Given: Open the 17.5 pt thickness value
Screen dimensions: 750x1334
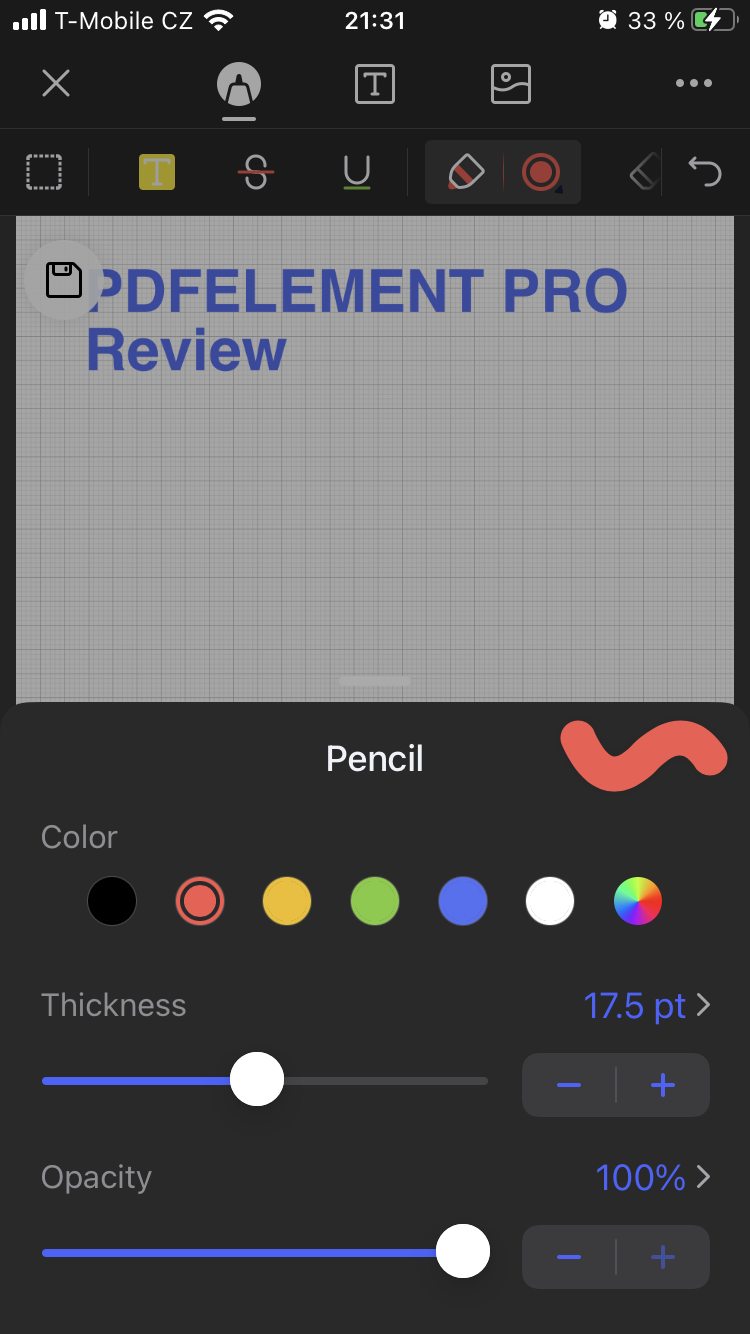Looking at the screenshot, I should (646, 1006).
